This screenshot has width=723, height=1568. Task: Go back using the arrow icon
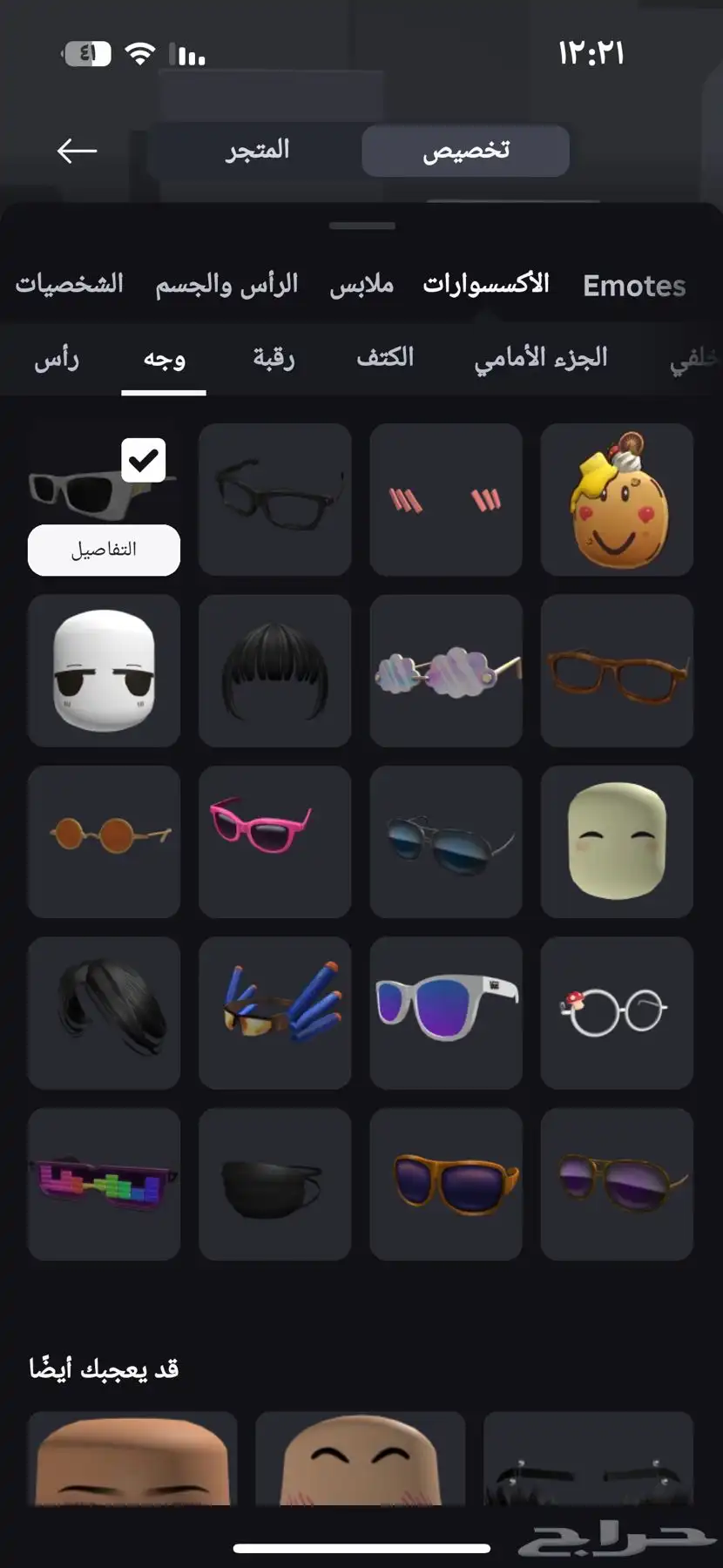point(77,151)
